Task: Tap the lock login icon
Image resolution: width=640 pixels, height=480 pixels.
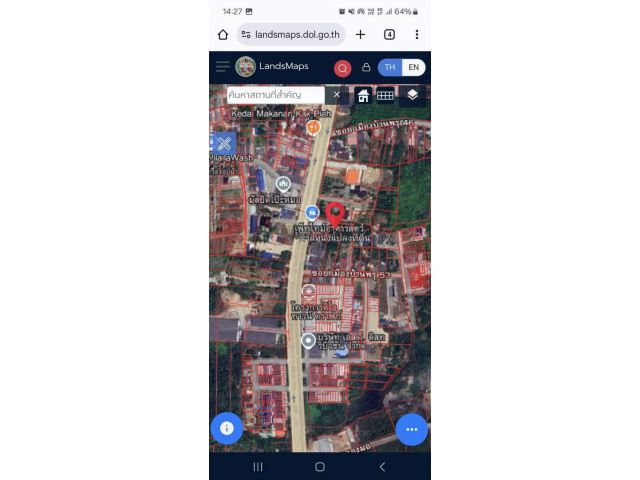Action: [366, 68]
